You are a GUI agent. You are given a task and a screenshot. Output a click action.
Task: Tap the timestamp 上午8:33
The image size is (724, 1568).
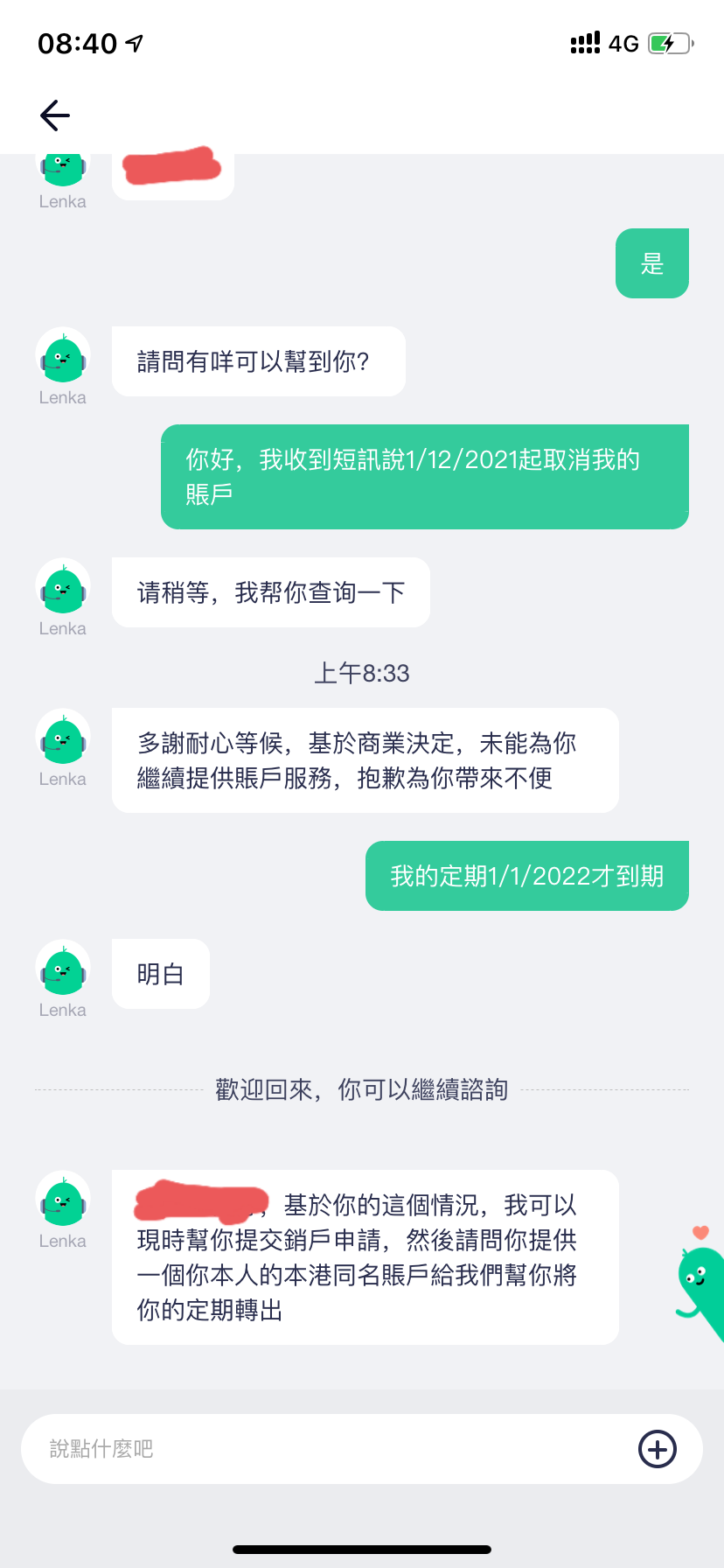[x=361, y=673]
